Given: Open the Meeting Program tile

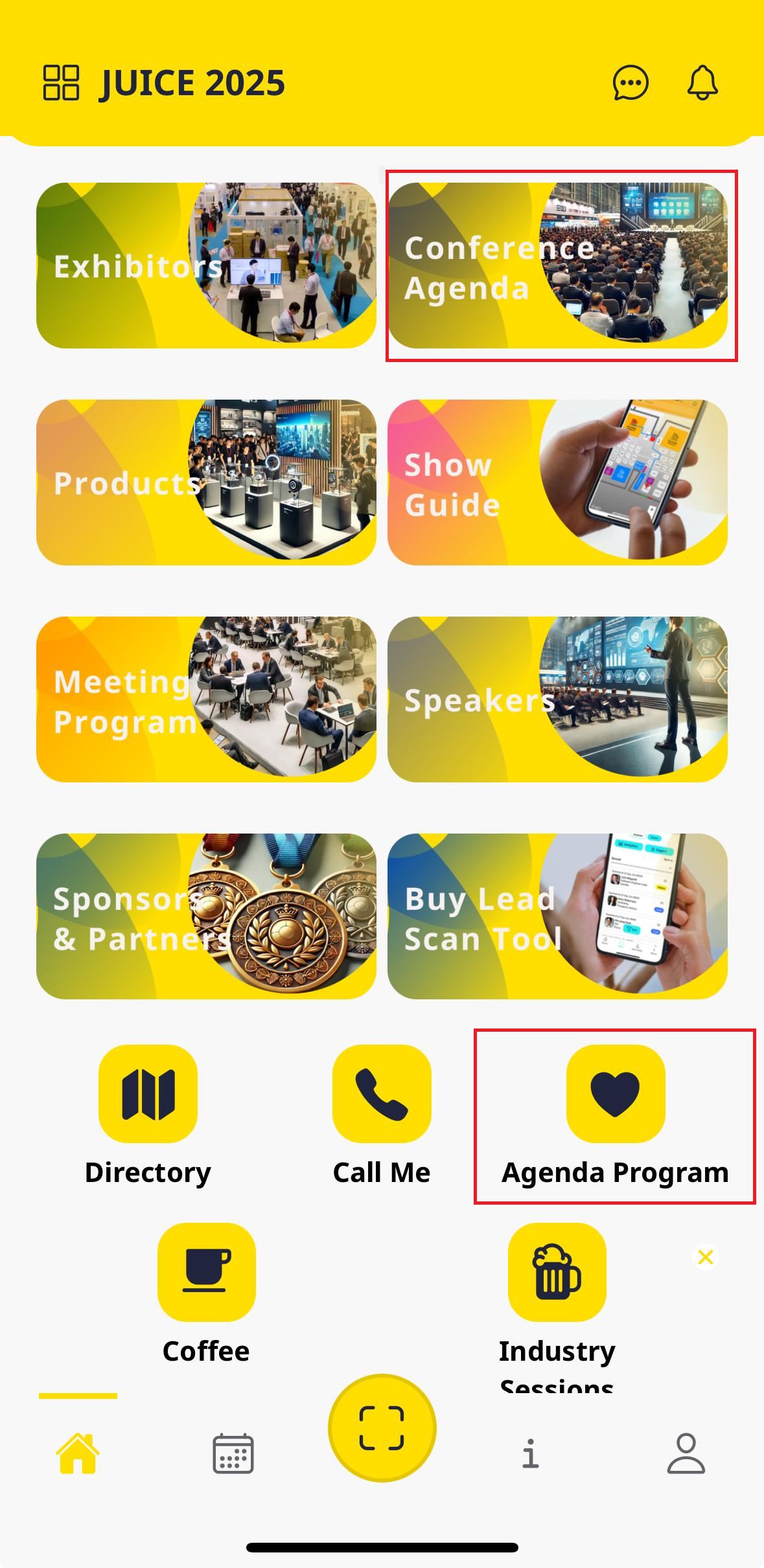Looking at the screenshot, I should (x=206, y=699).
